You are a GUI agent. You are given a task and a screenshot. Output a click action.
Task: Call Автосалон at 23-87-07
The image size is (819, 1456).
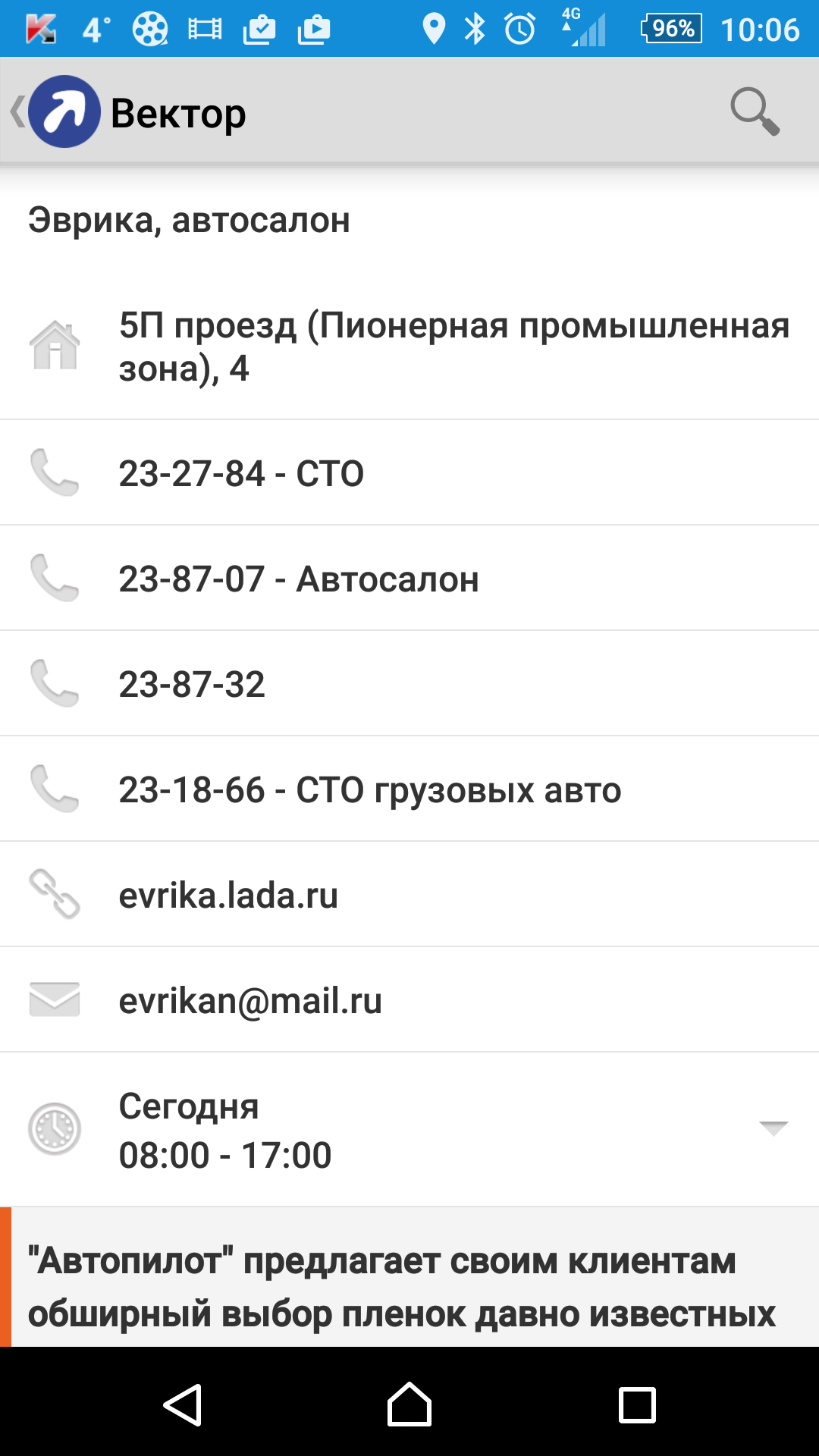tap(299, 579)
